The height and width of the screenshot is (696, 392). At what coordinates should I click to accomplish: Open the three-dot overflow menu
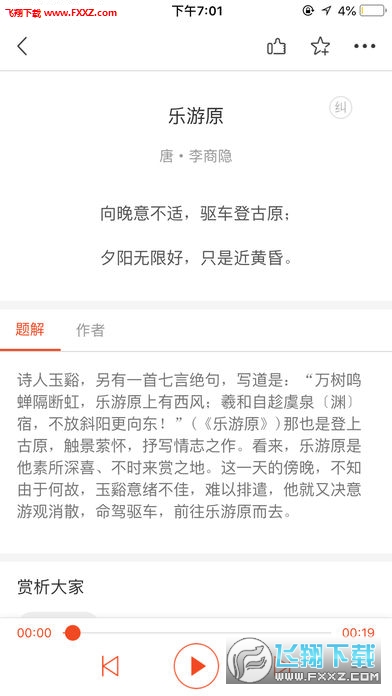pyautogui.click(x=364, y=46)
